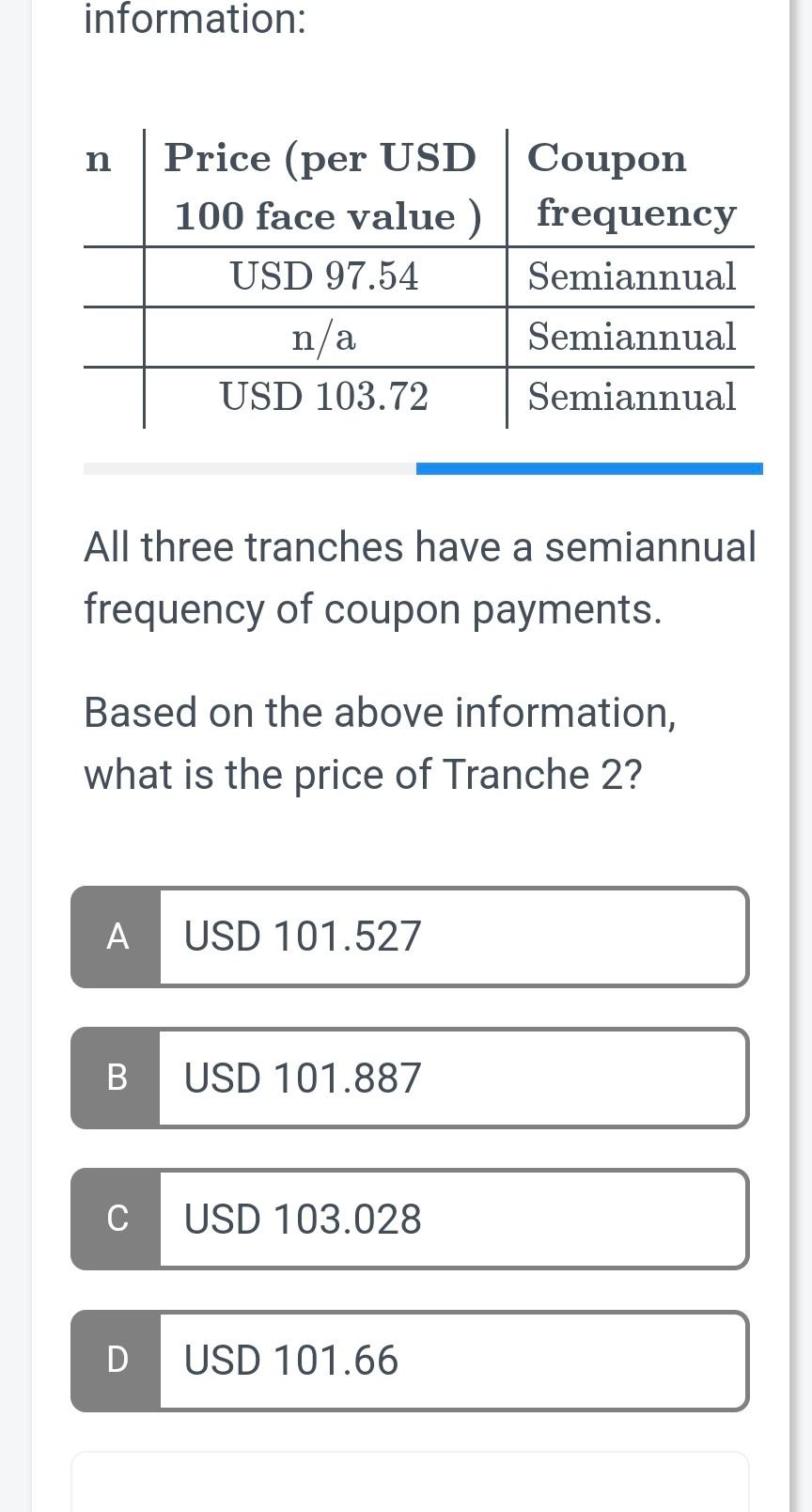812x1512 pixels.
Task: Click the letter badge D
Action: click(x=117, y=1360)
